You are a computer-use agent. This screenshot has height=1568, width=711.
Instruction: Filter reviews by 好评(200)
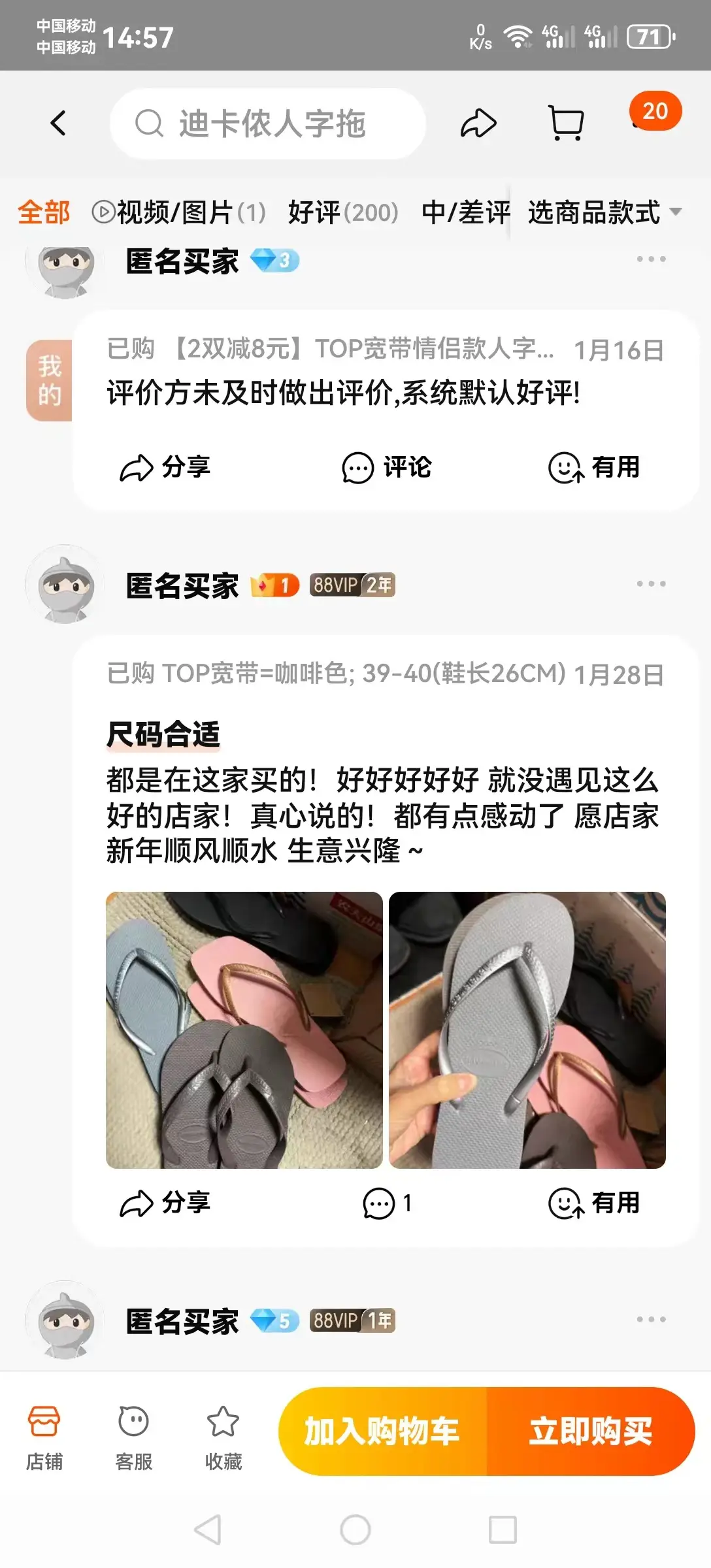[343, 212]
